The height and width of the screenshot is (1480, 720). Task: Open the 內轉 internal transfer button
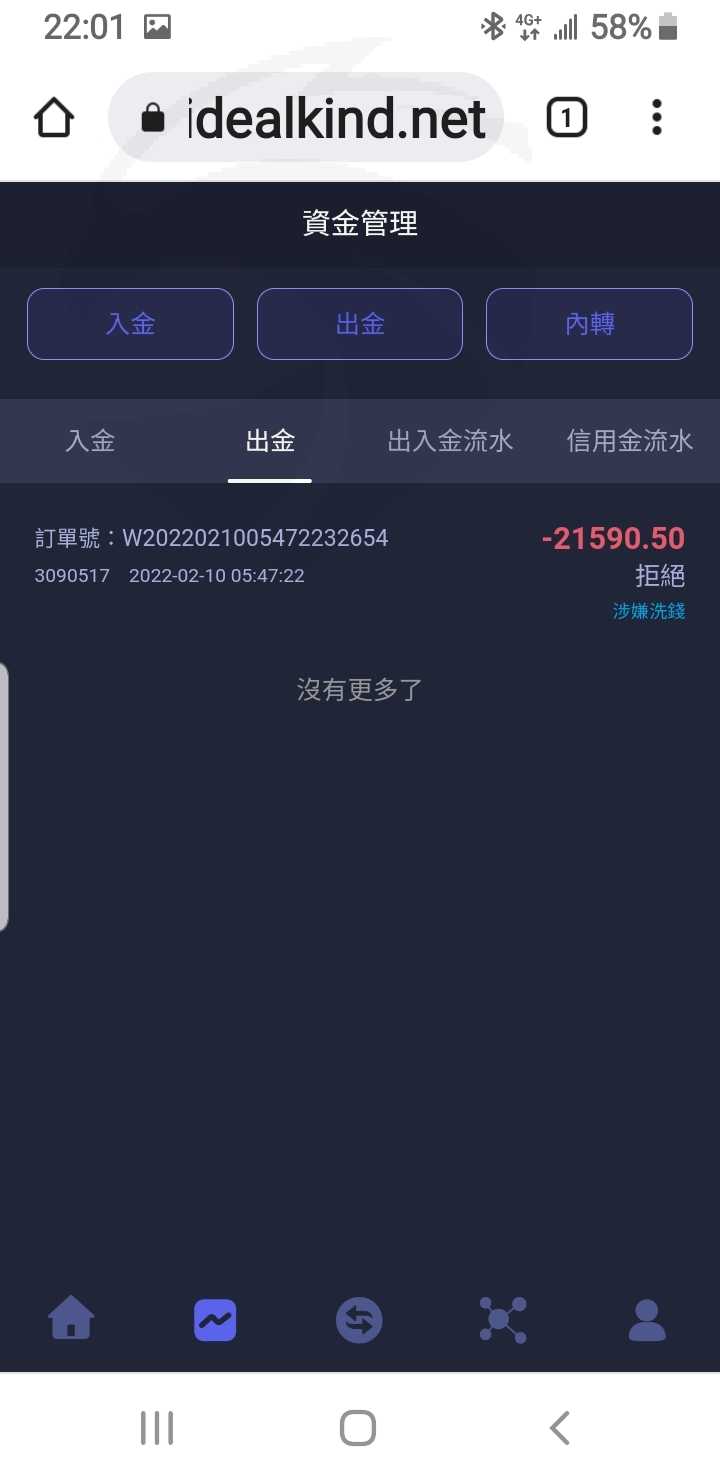click(x=589, y=324)
